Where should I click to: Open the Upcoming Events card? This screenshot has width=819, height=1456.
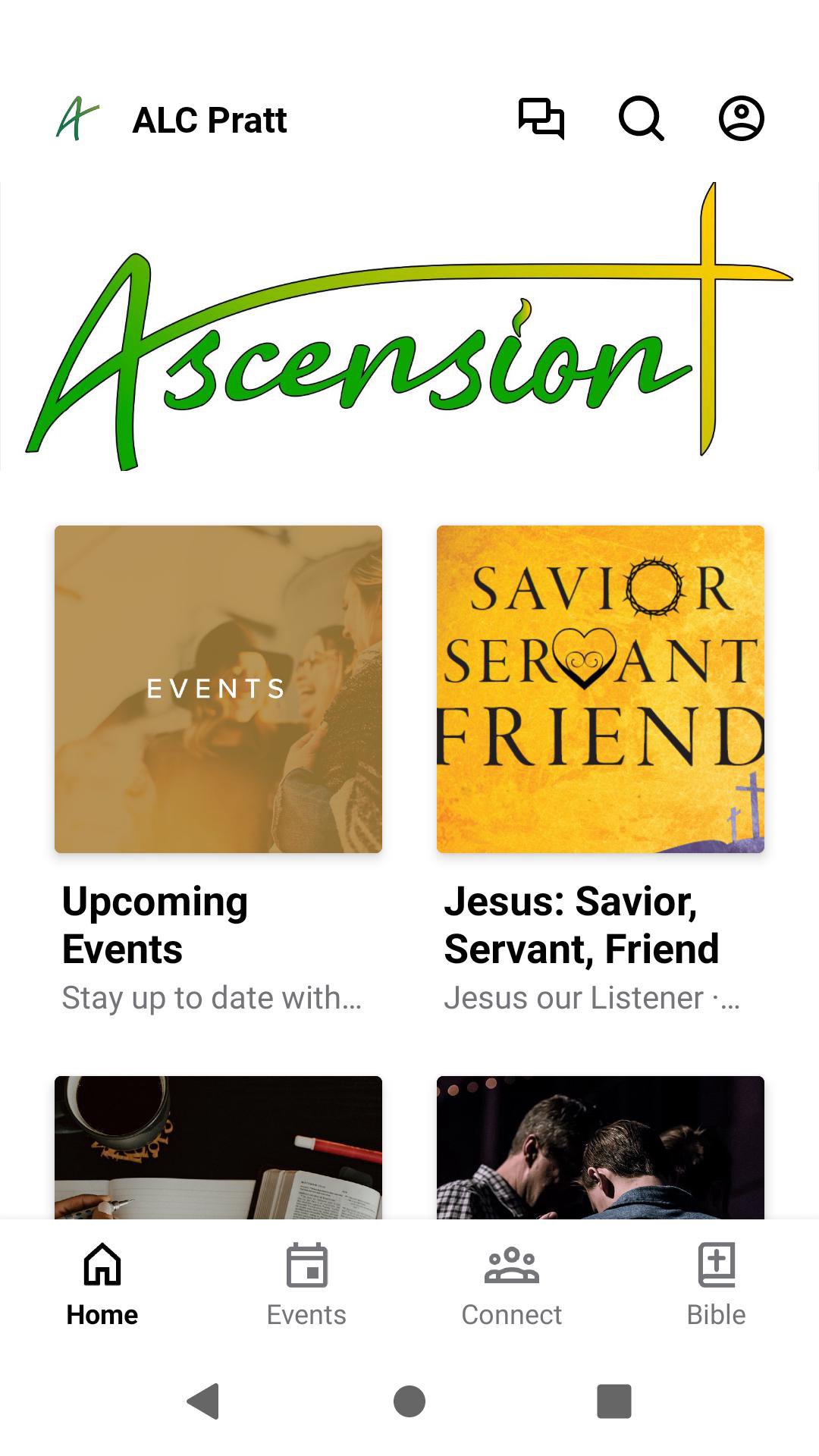point(218,689)
